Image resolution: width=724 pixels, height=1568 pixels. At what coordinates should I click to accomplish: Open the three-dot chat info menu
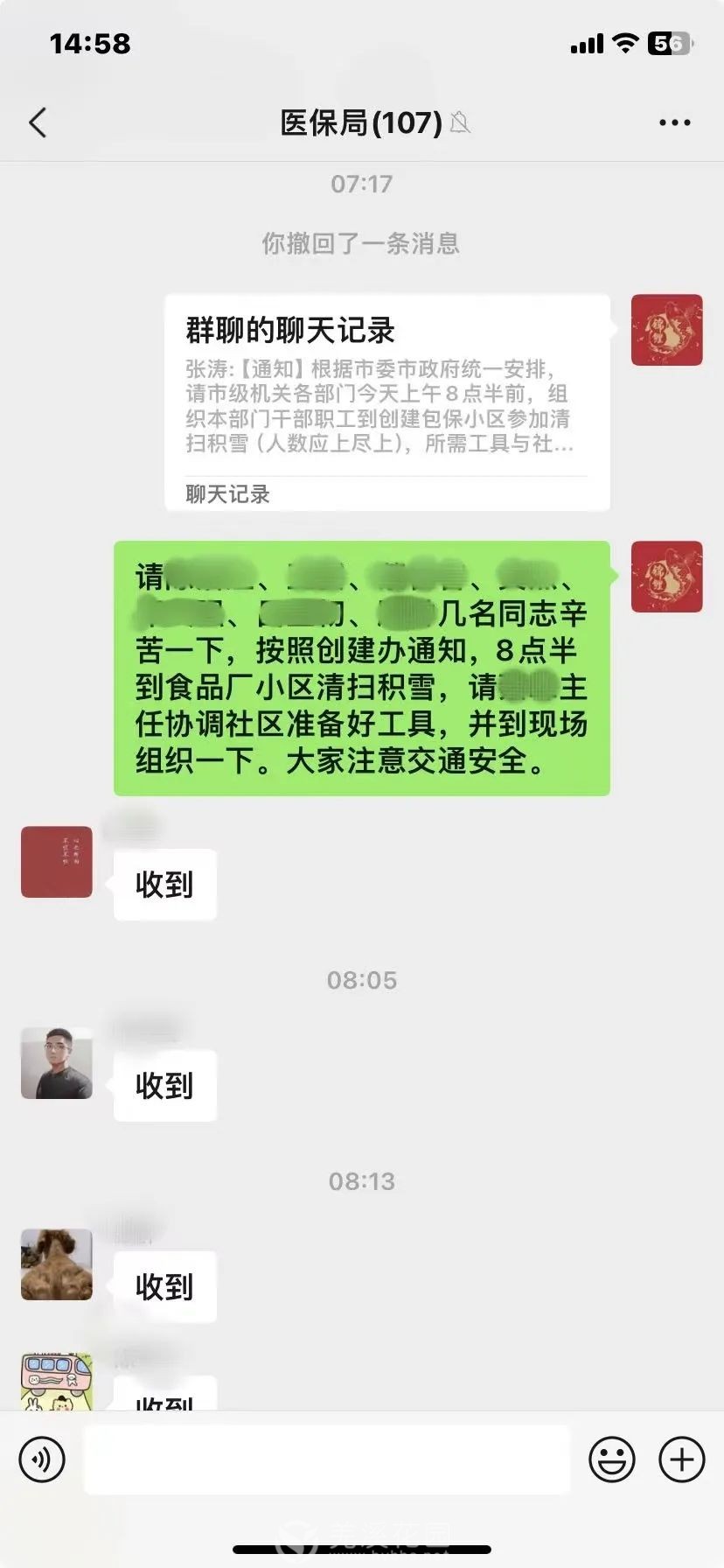click(x=674, y=122)
